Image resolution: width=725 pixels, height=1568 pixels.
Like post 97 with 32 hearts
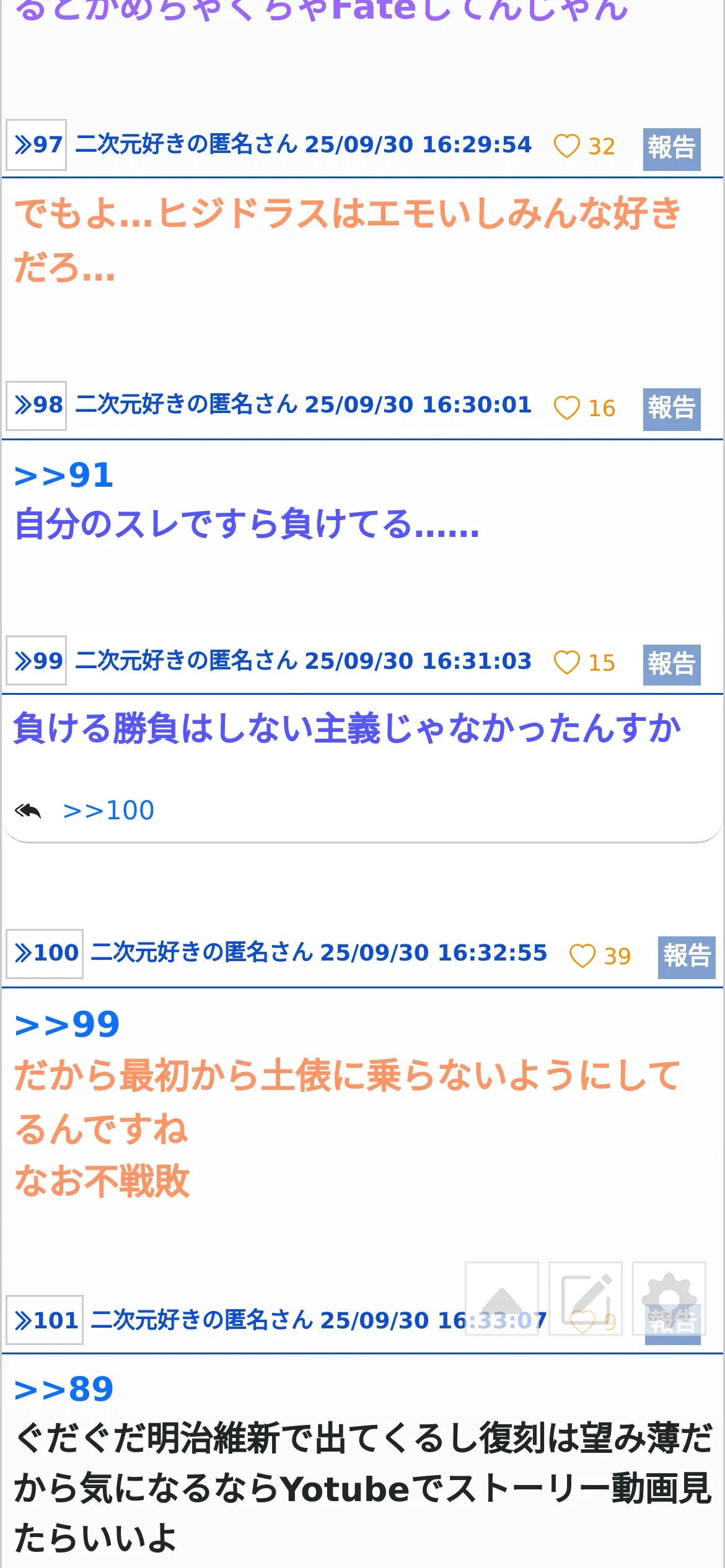[566, 147]
